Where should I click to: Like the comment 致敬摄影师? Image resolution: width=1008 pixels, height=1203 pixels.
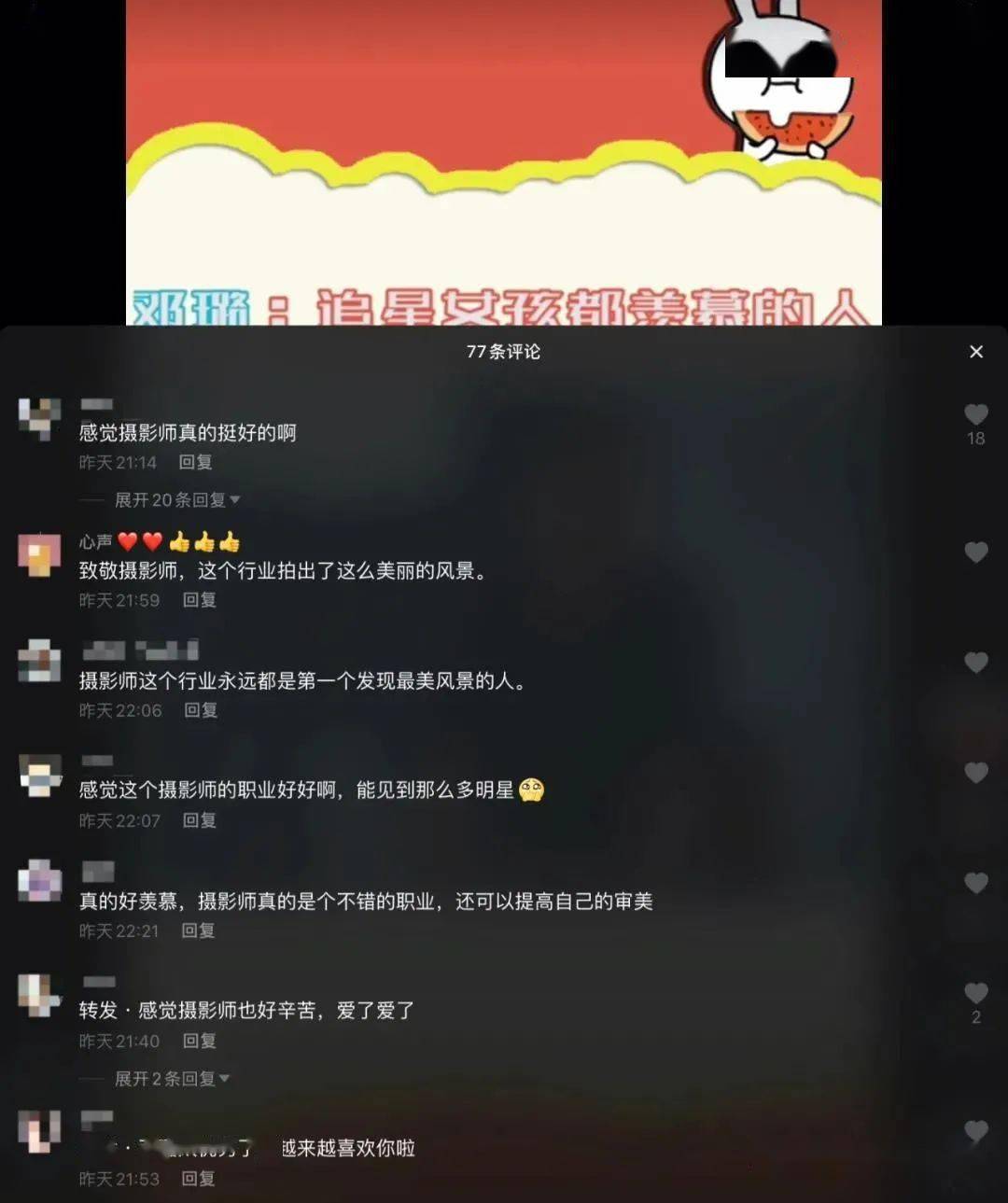tap(976, 553)
